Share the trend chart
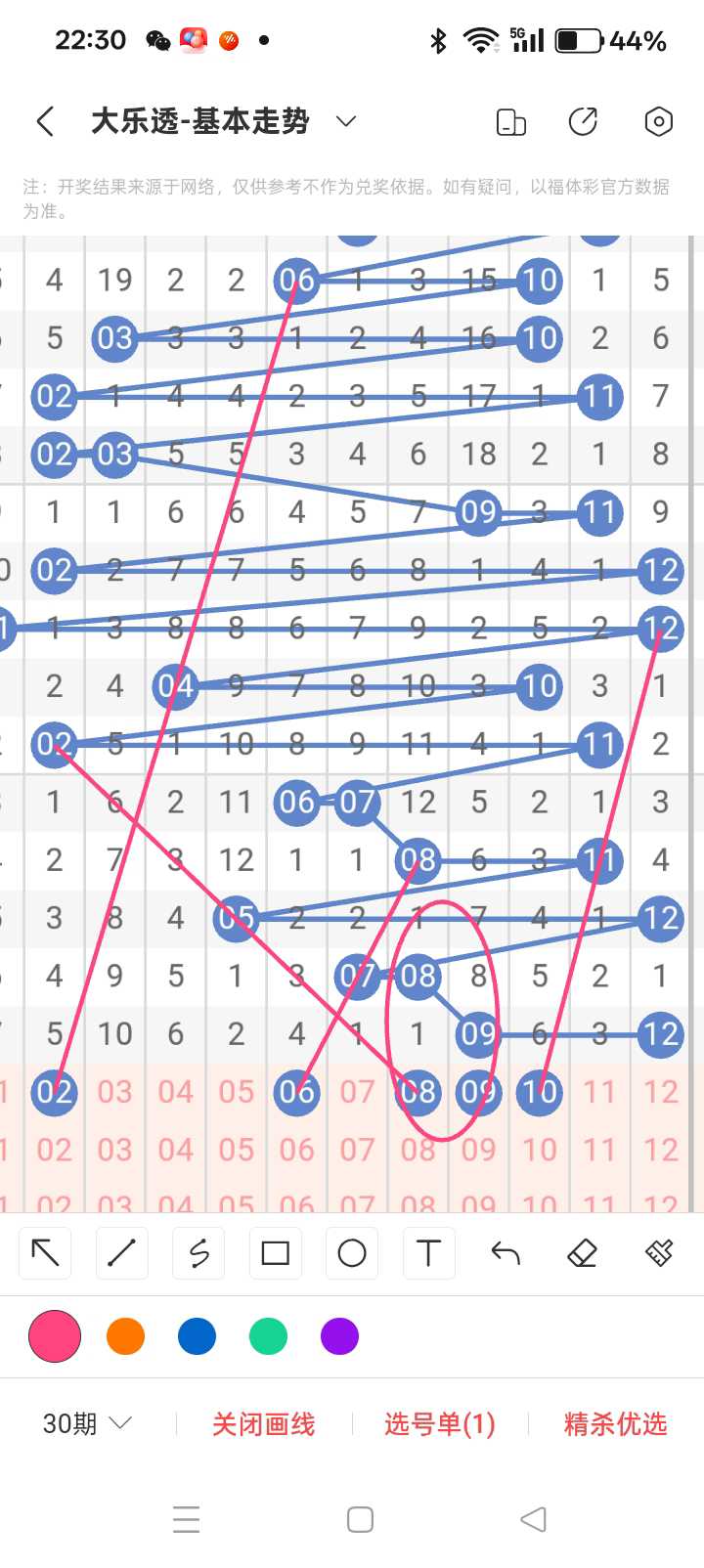Screen dimensions: 704x1568 tap(584, 122)
